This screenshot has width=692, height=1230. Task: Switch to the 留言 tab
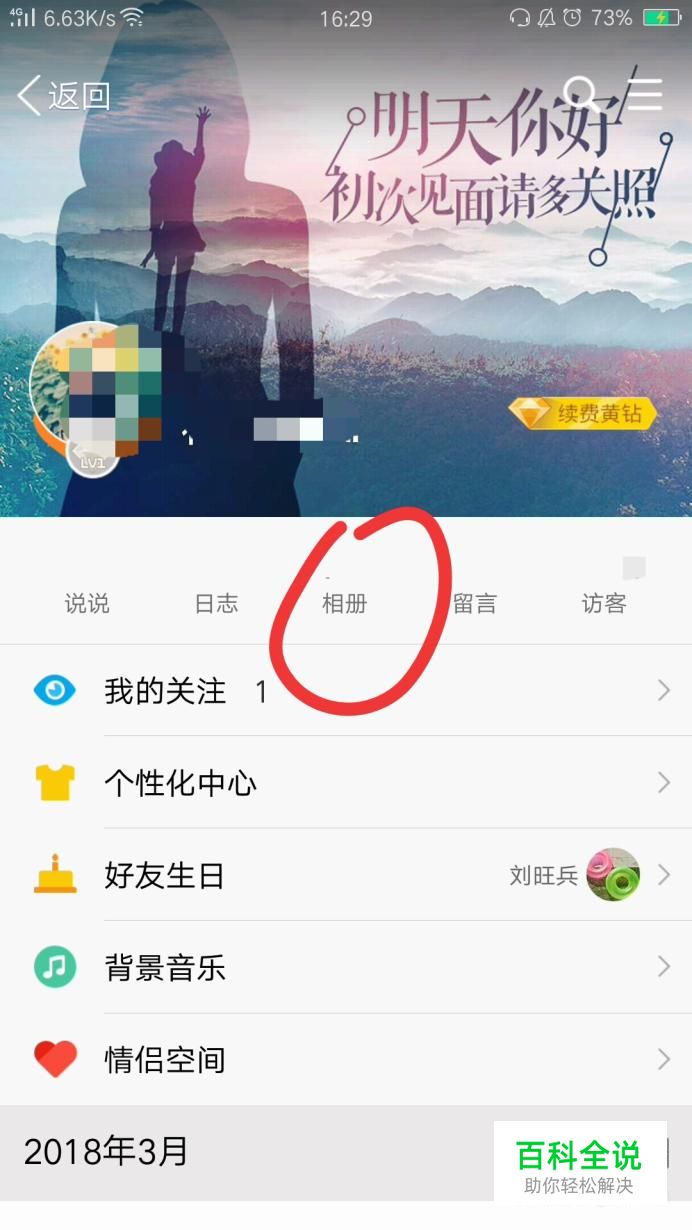(474, 604)
